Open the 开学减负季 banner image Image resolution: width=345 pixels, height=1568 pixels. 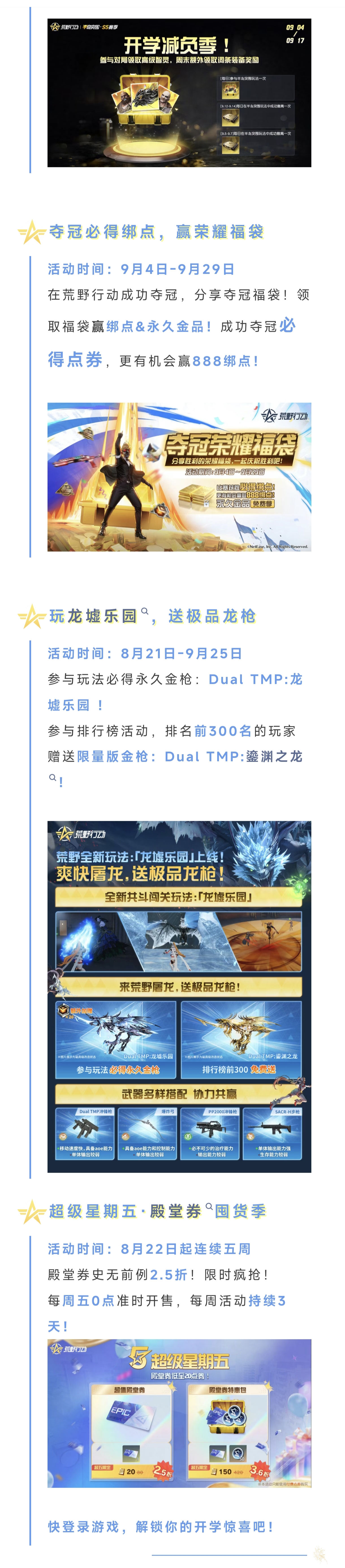click(x=179, y=93)
